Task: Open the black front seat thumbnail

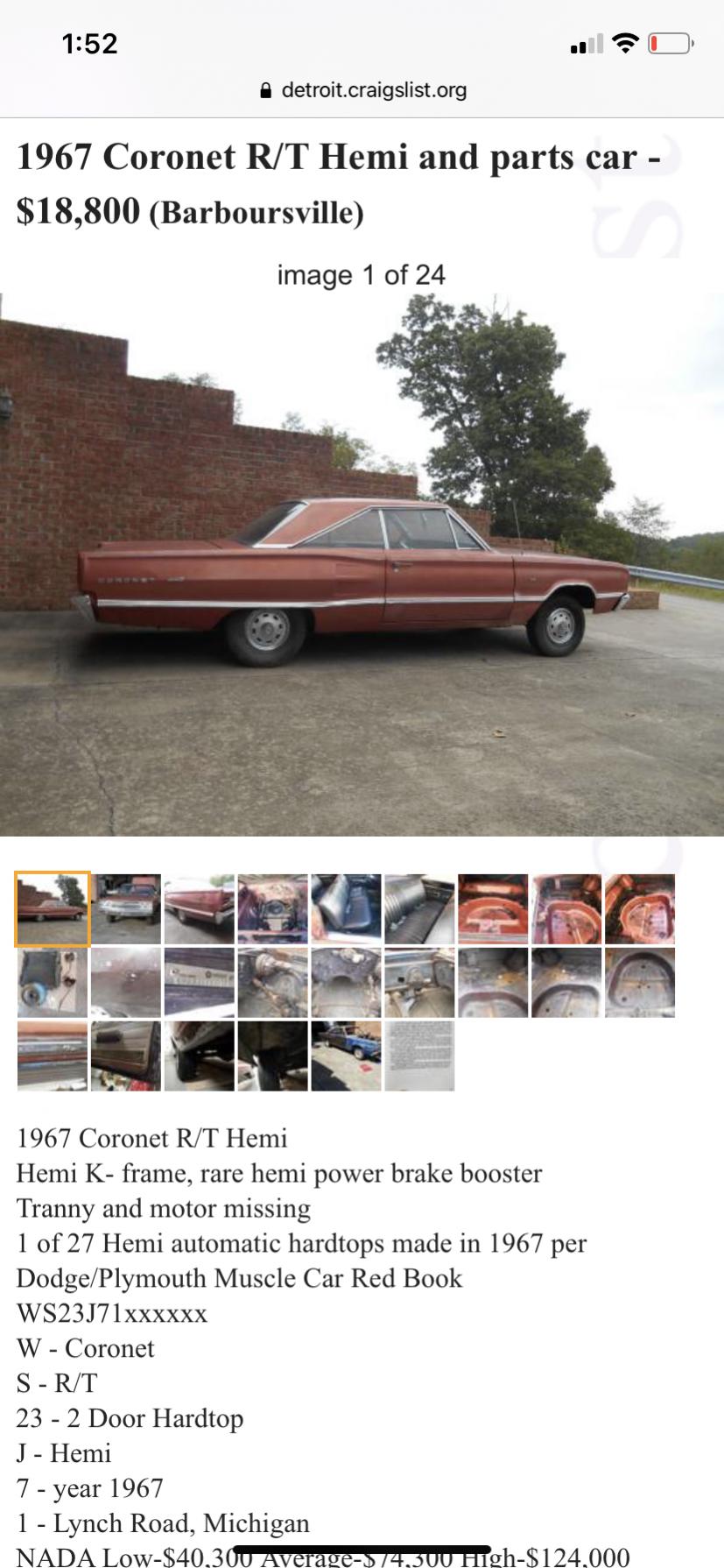Action: coord(346,909)
